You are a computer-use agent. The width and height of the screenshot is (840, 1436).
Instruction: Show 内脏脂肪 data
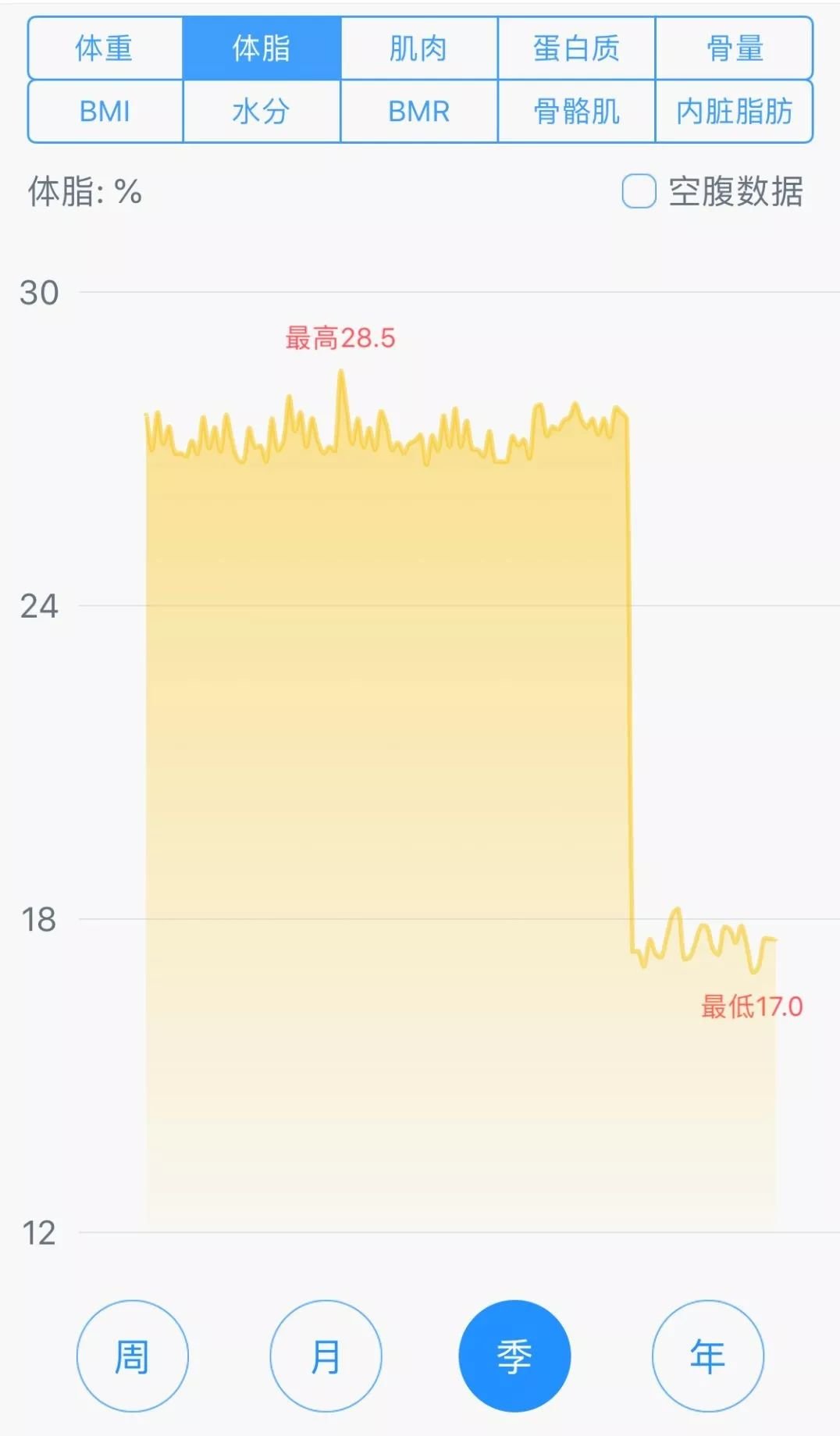click(734, 112)
